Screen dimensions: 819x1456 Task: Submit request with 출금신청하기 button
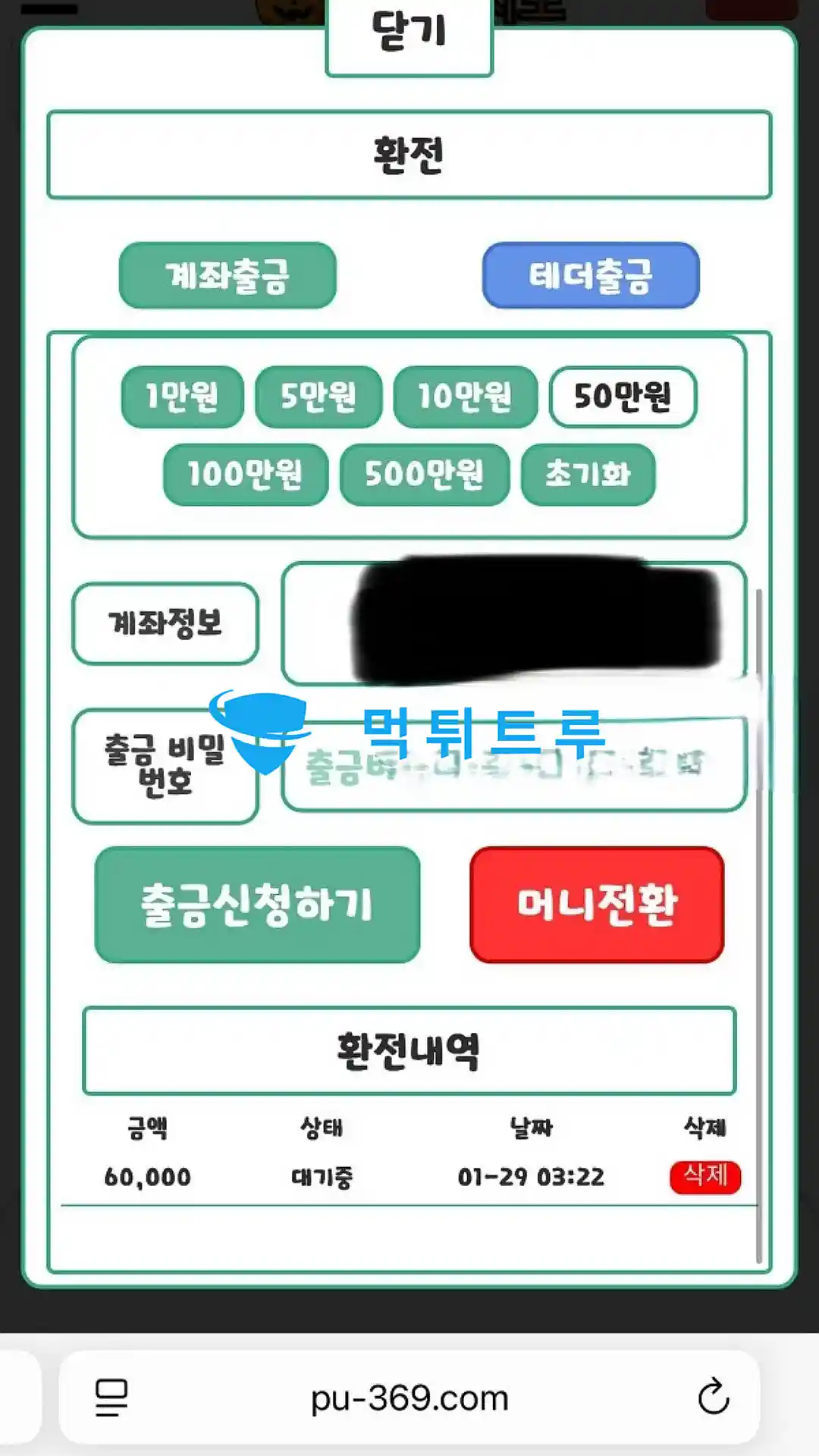pos(257,905)
